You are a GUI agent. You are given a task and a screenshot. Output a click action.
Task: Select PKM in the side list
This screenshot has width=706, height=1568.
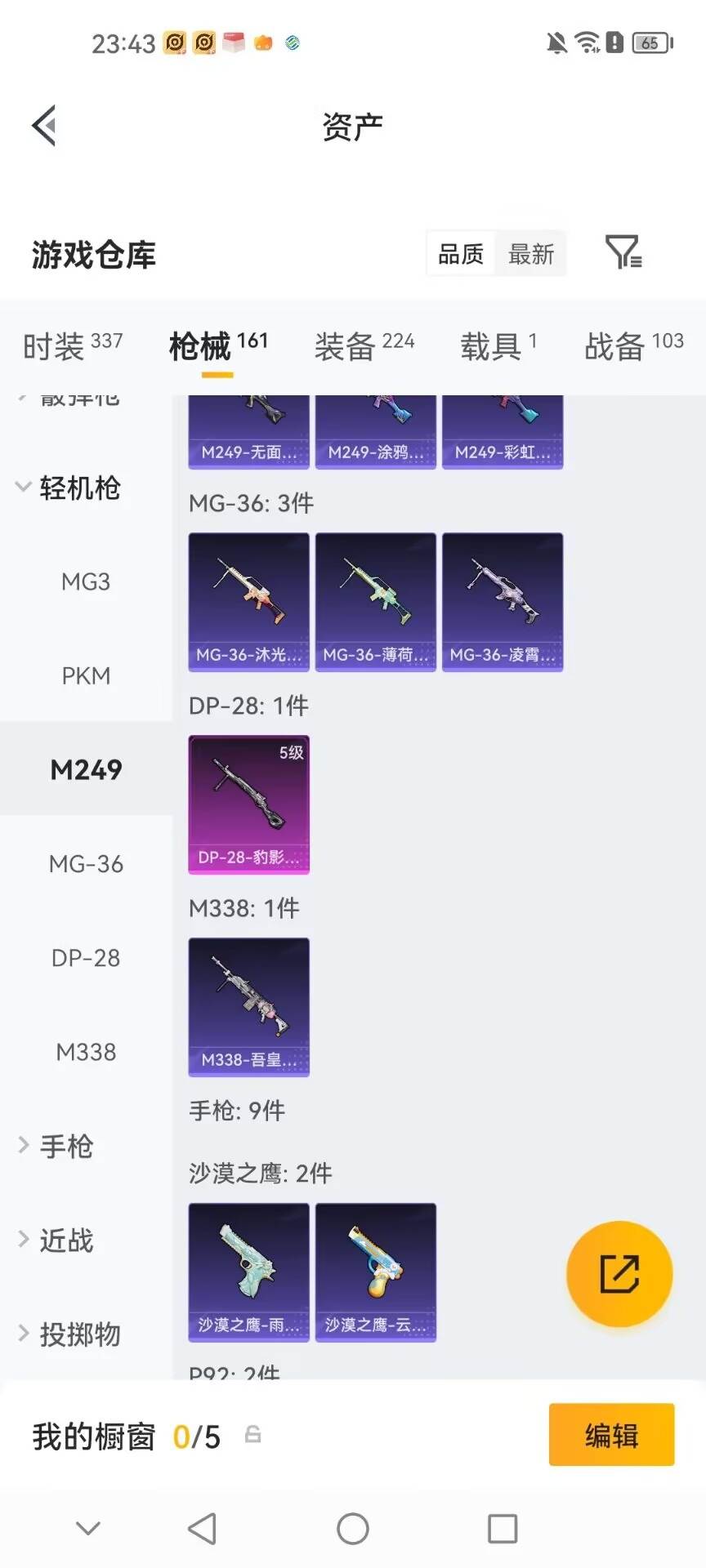(86, 675)
